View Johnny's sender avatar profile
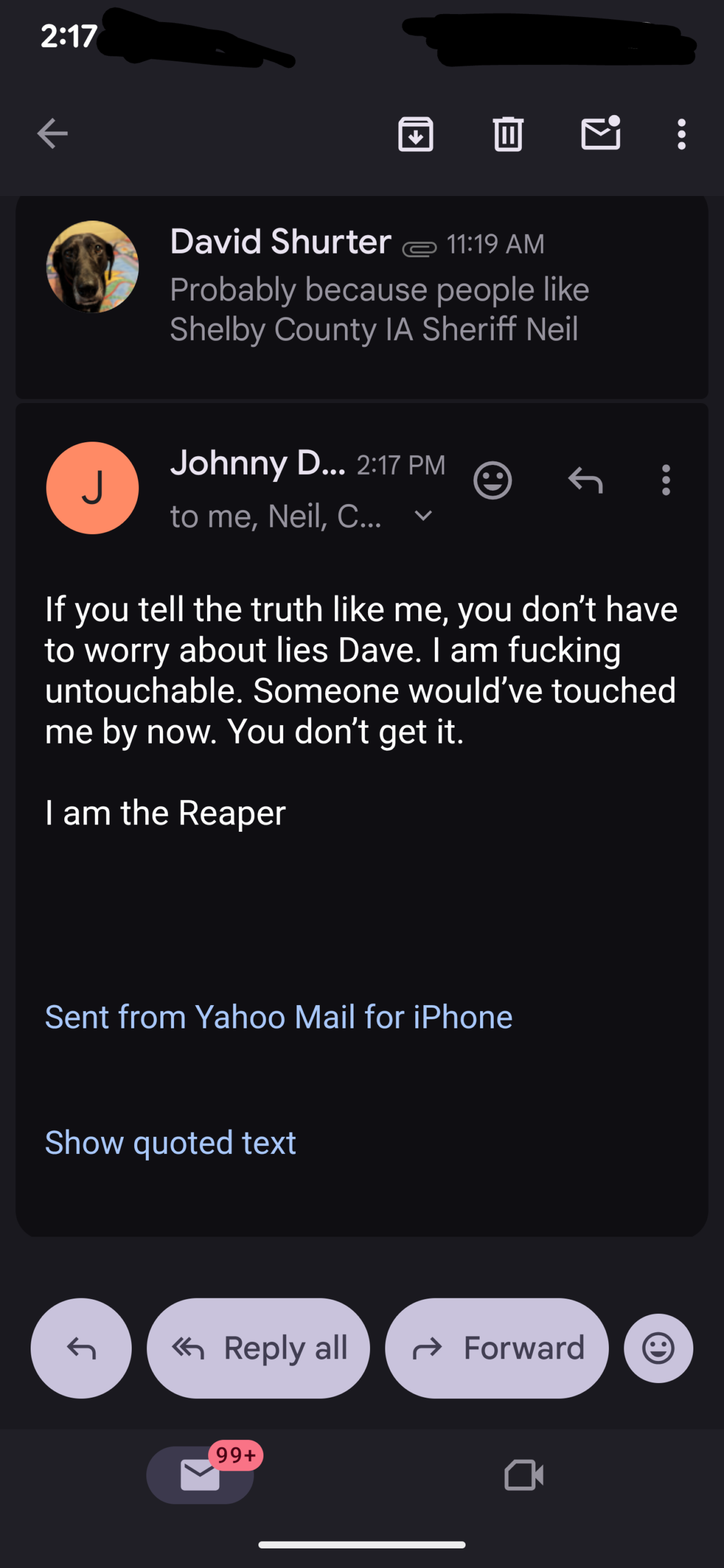 pyautogui.click(x=92, y=488)
